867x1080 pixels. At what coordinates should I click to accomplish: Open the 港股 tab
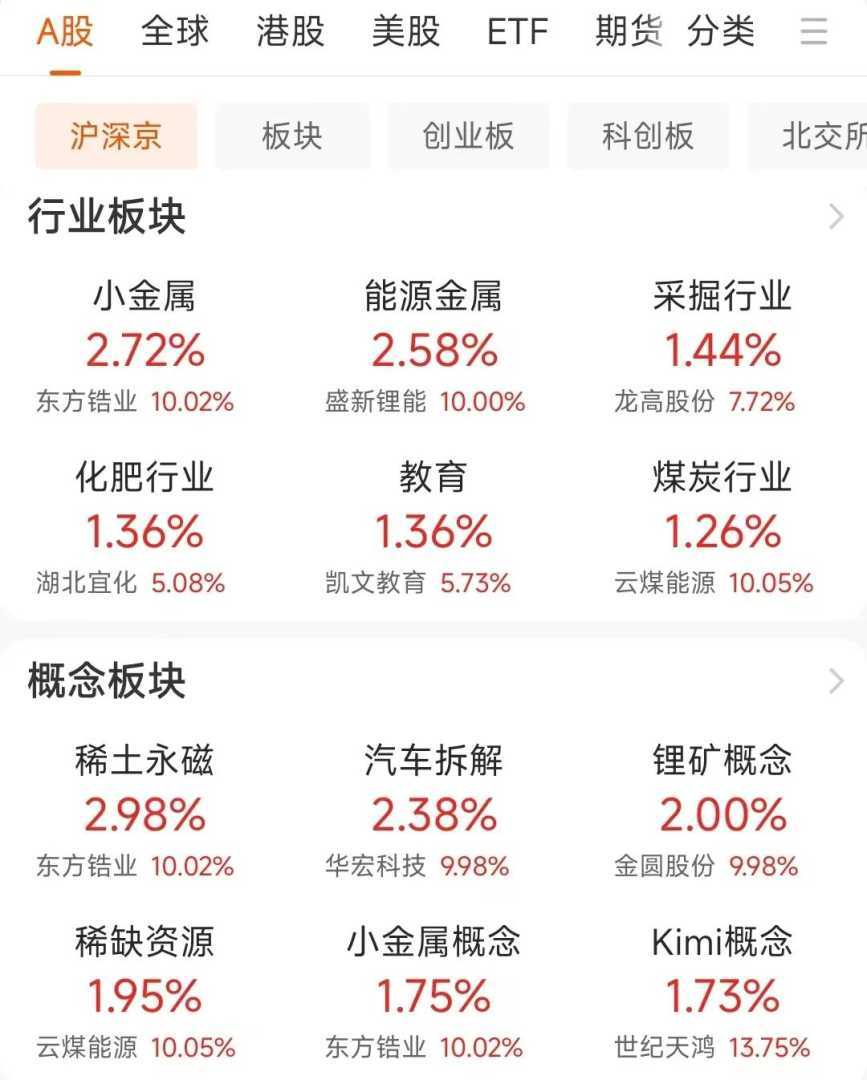pyautogui.click(x=290, y=32)
